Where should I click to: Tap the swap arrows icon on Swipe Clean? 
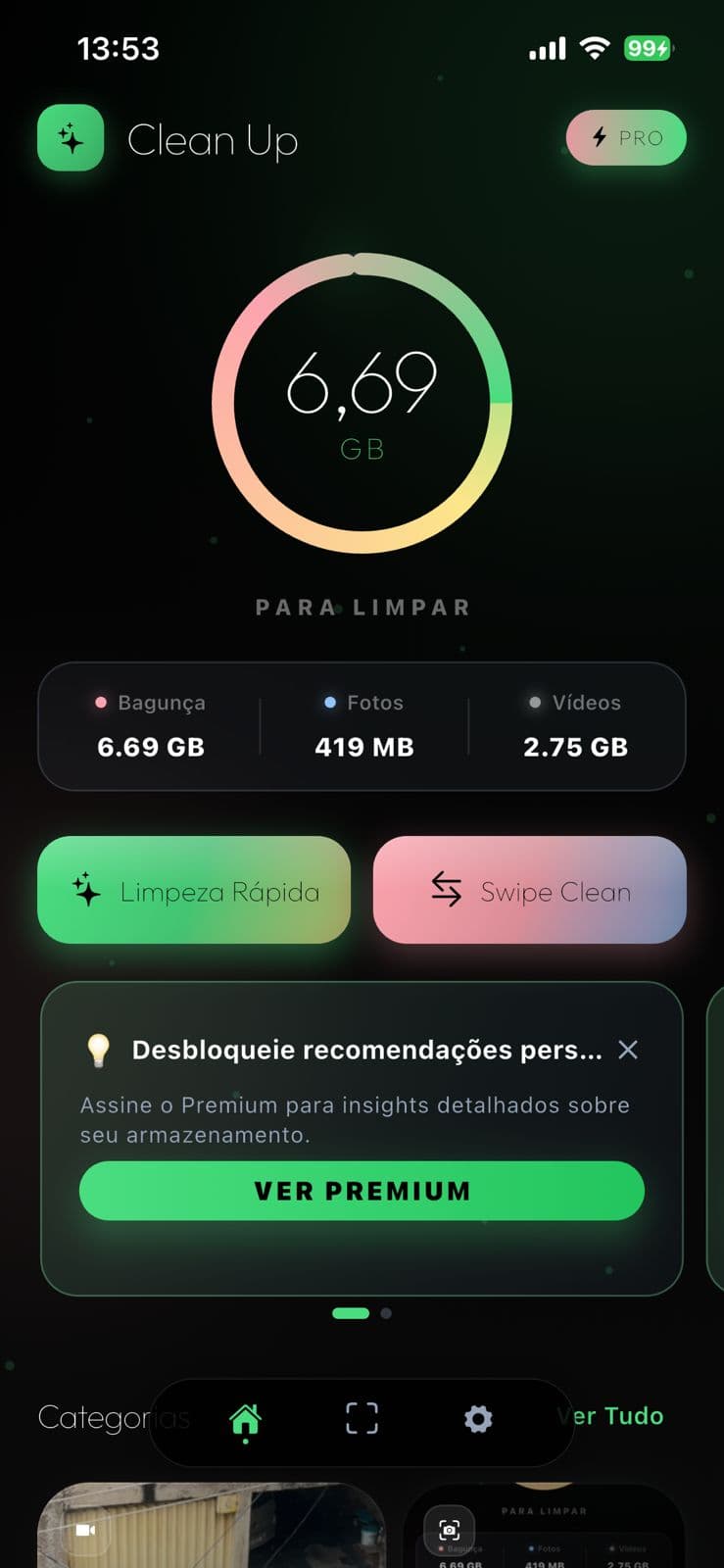click(x=446, y=891)
